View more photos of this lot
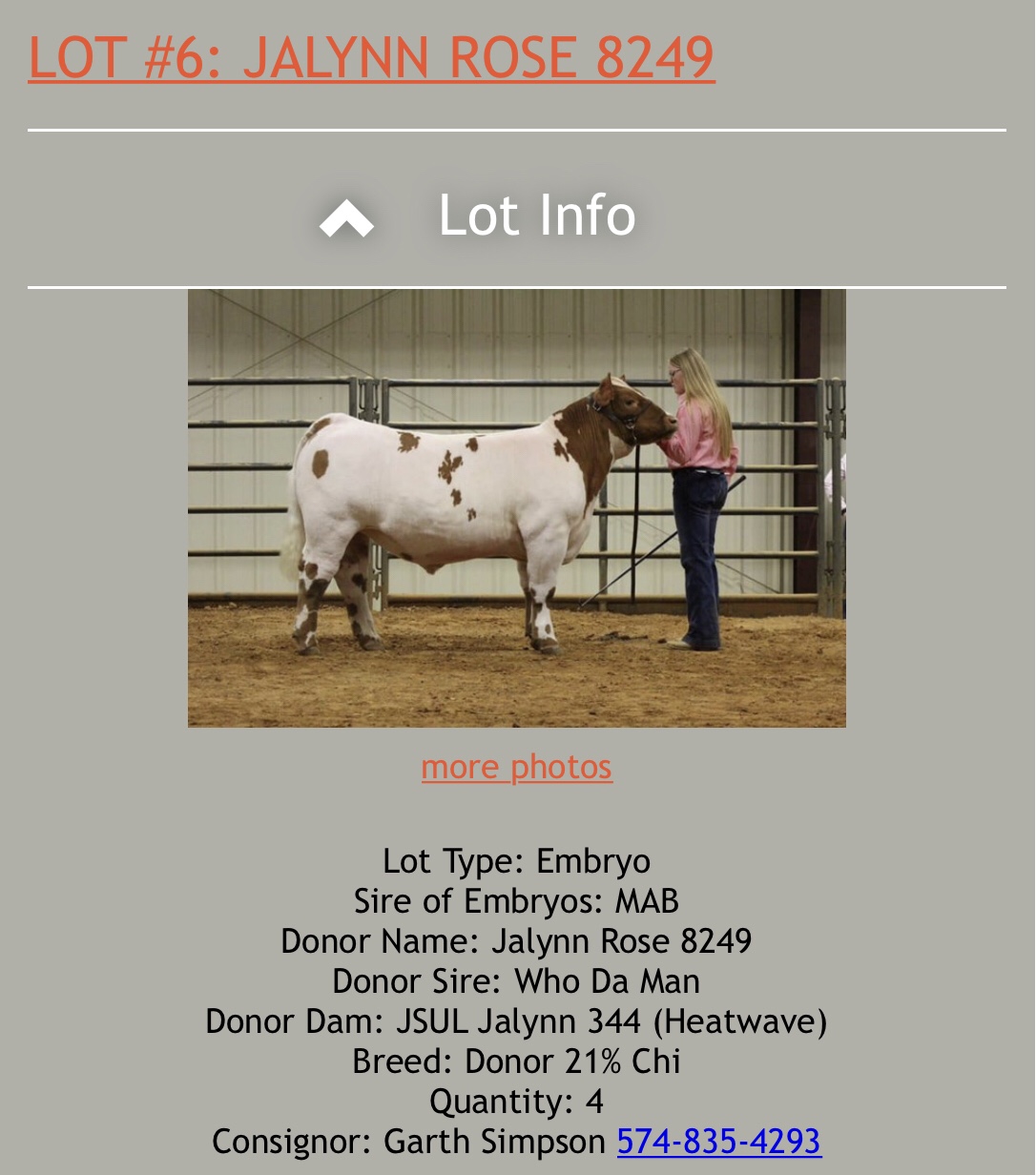Screen dimensions: 1036x1175 [x=516, y=767]
